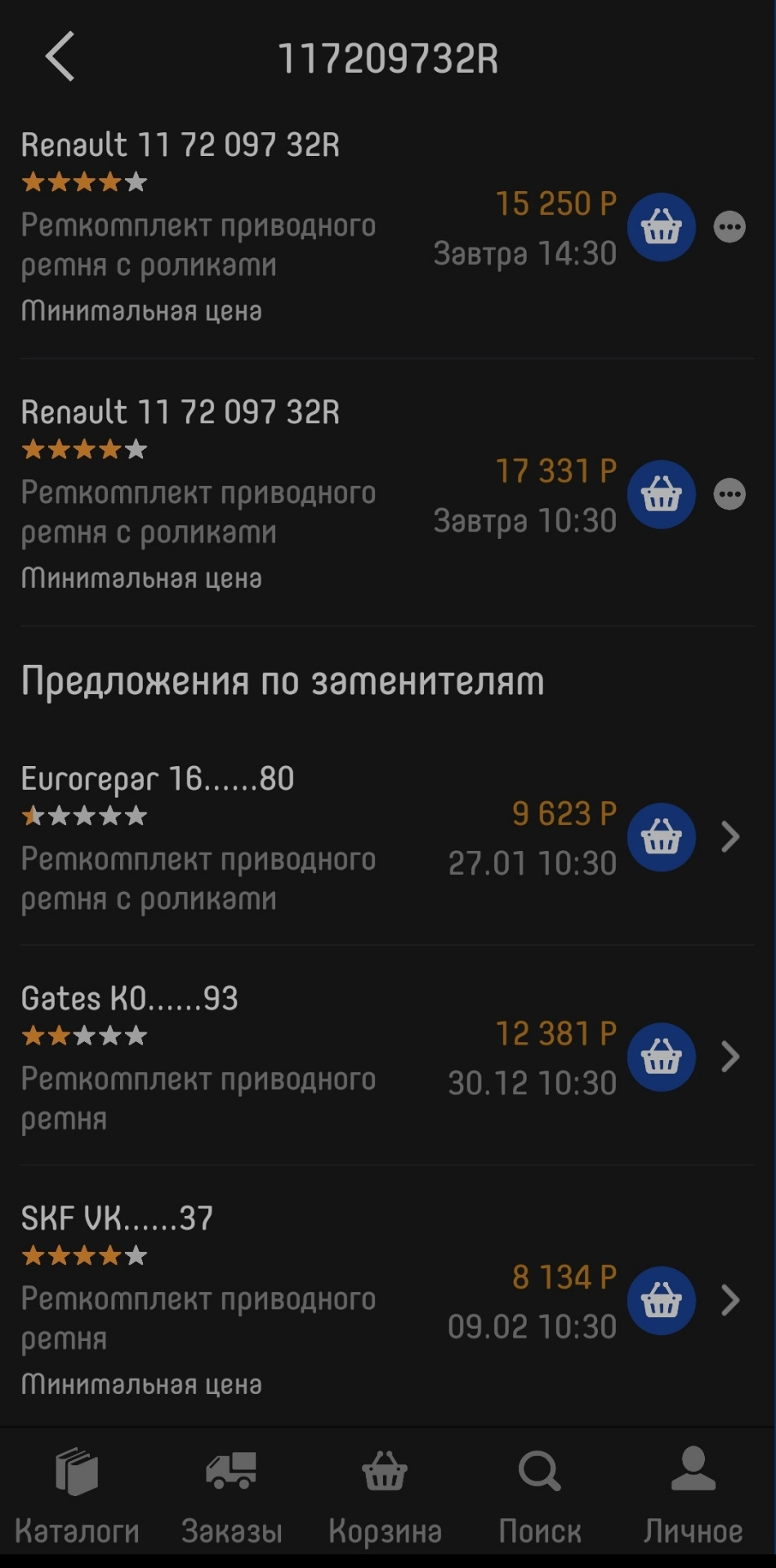Viewport: 776px width, 1568px height.
Task: Expand the Gates offers chevron
Action: coord(730,1057)
